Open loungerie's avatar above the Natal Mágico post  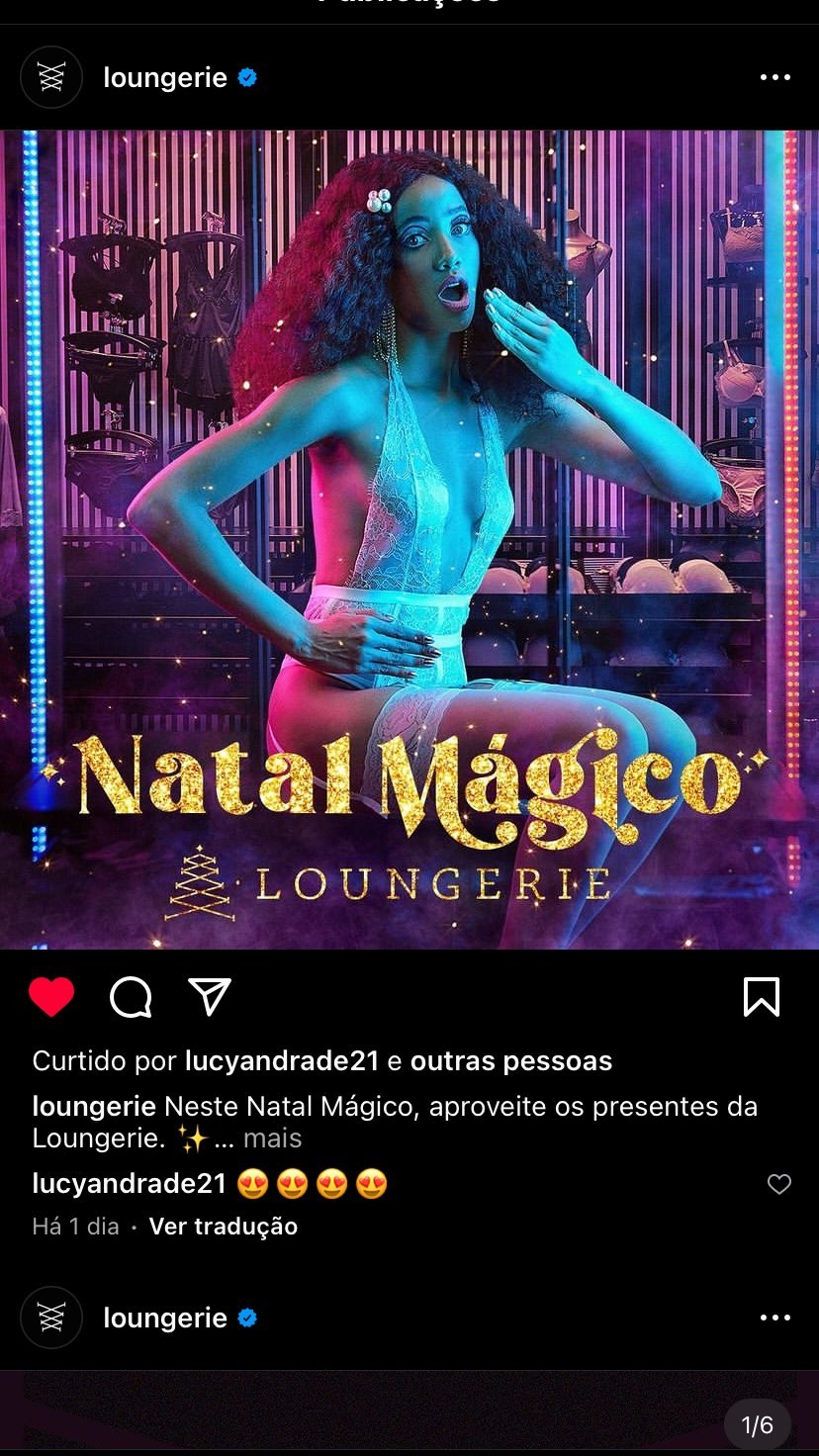coord(51,77)
